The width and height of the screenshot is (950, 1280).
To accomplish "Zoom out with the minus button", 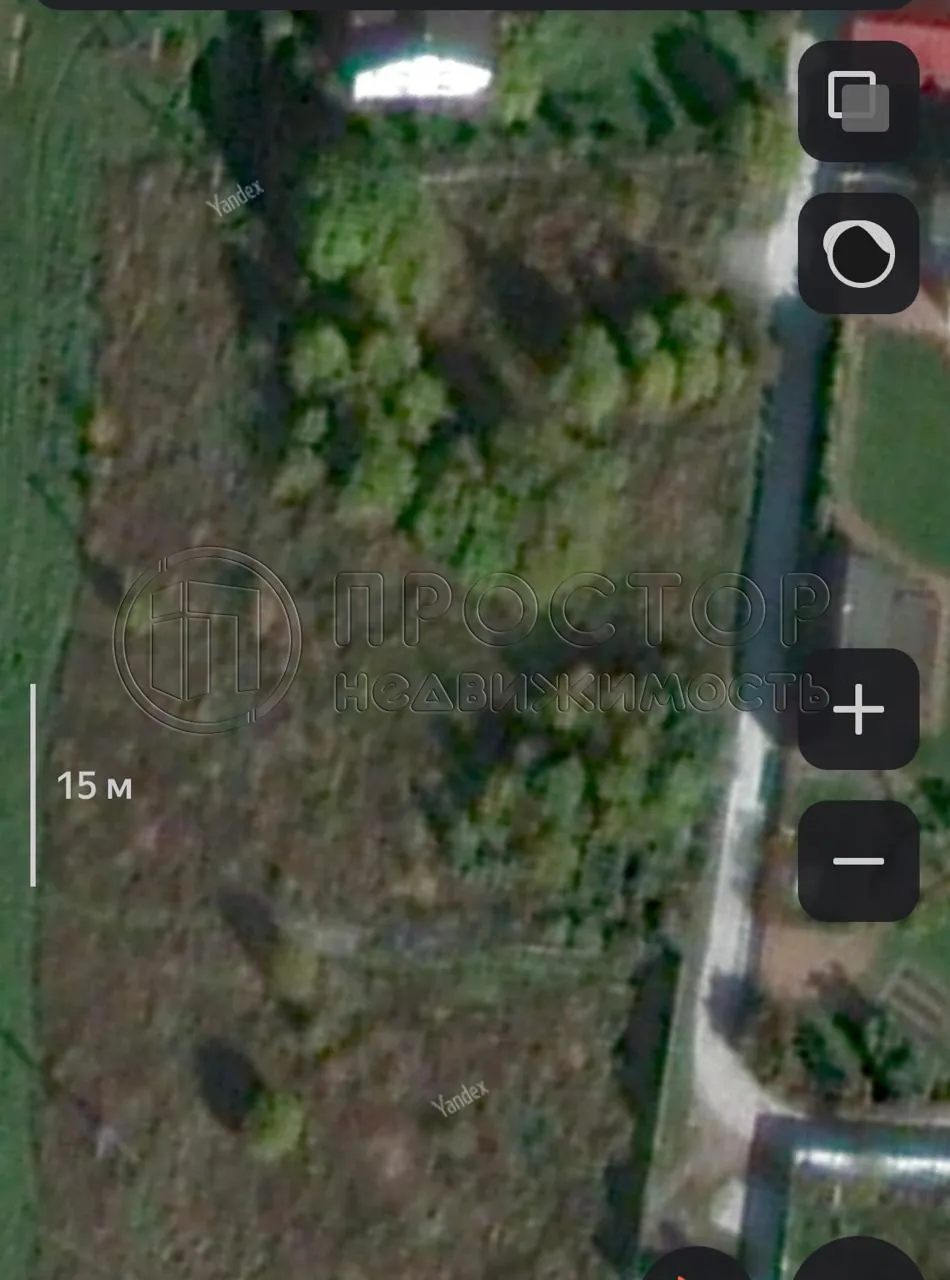I will point(858,861).
